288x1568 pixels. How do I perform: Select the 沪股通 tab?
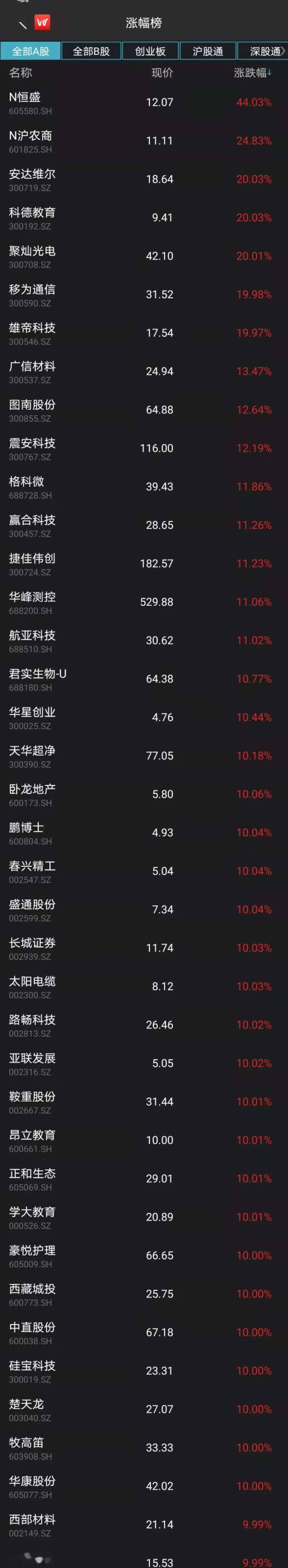208,51
